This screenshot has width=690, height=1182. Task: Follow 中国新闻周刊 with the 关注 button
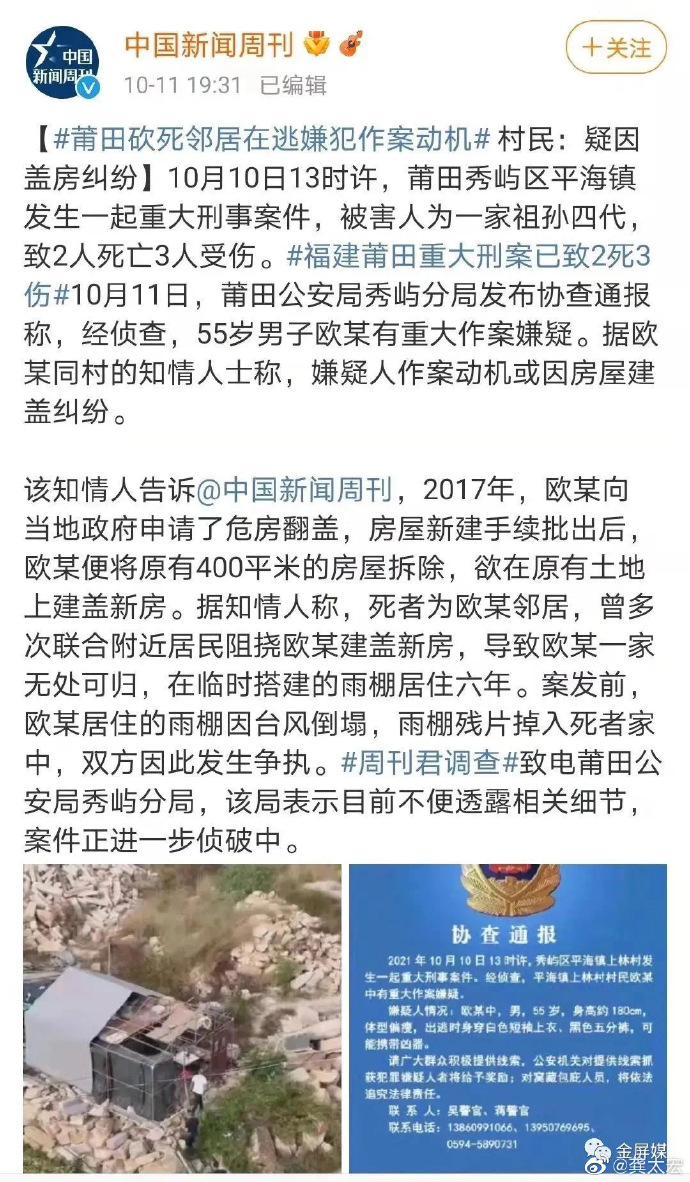tap(616, 47)
